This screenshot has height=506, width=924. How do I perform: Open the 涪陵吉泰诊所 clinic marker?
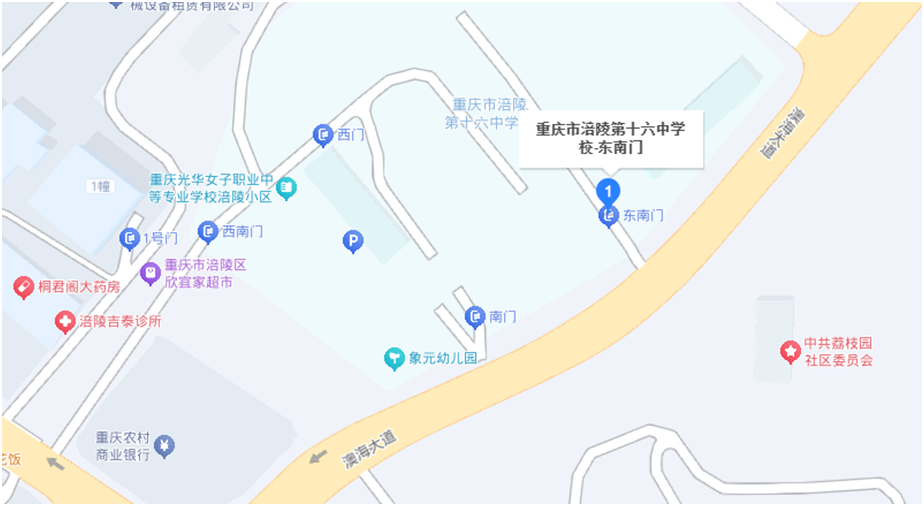(x=65, y=322)
